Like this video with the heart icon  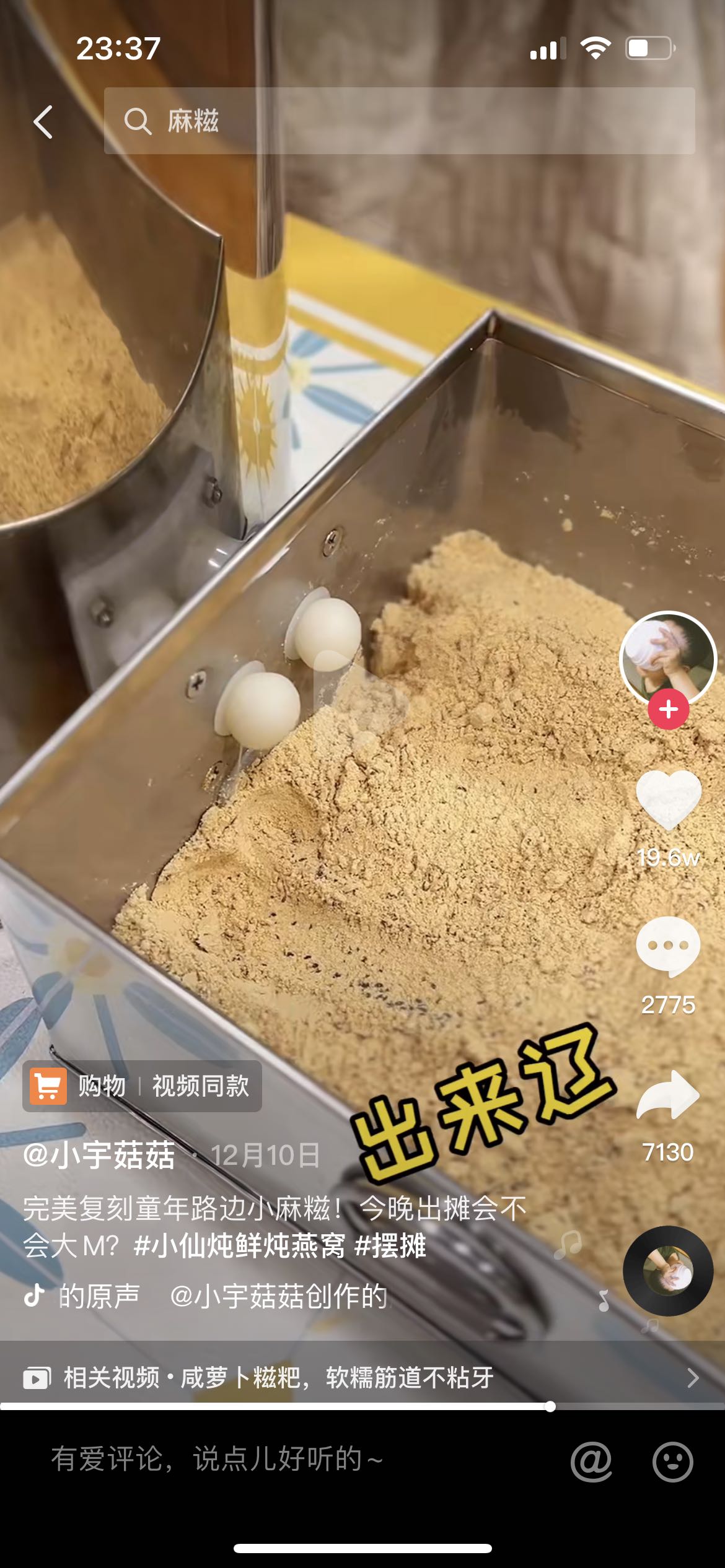point(668,800)
